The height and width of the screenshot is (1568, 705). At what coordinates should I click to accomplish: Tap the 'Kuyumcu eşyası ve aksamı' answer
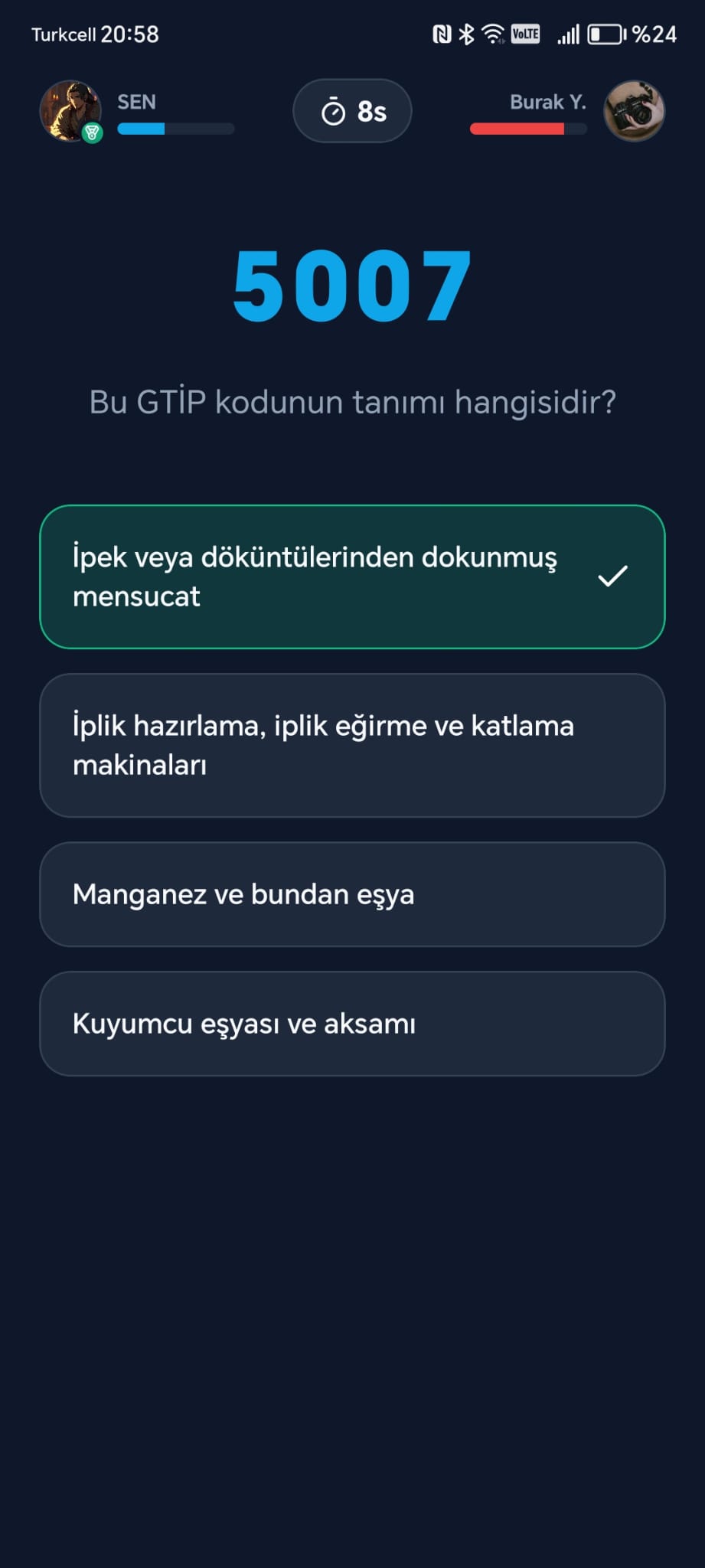click(x=352, y=1024)
